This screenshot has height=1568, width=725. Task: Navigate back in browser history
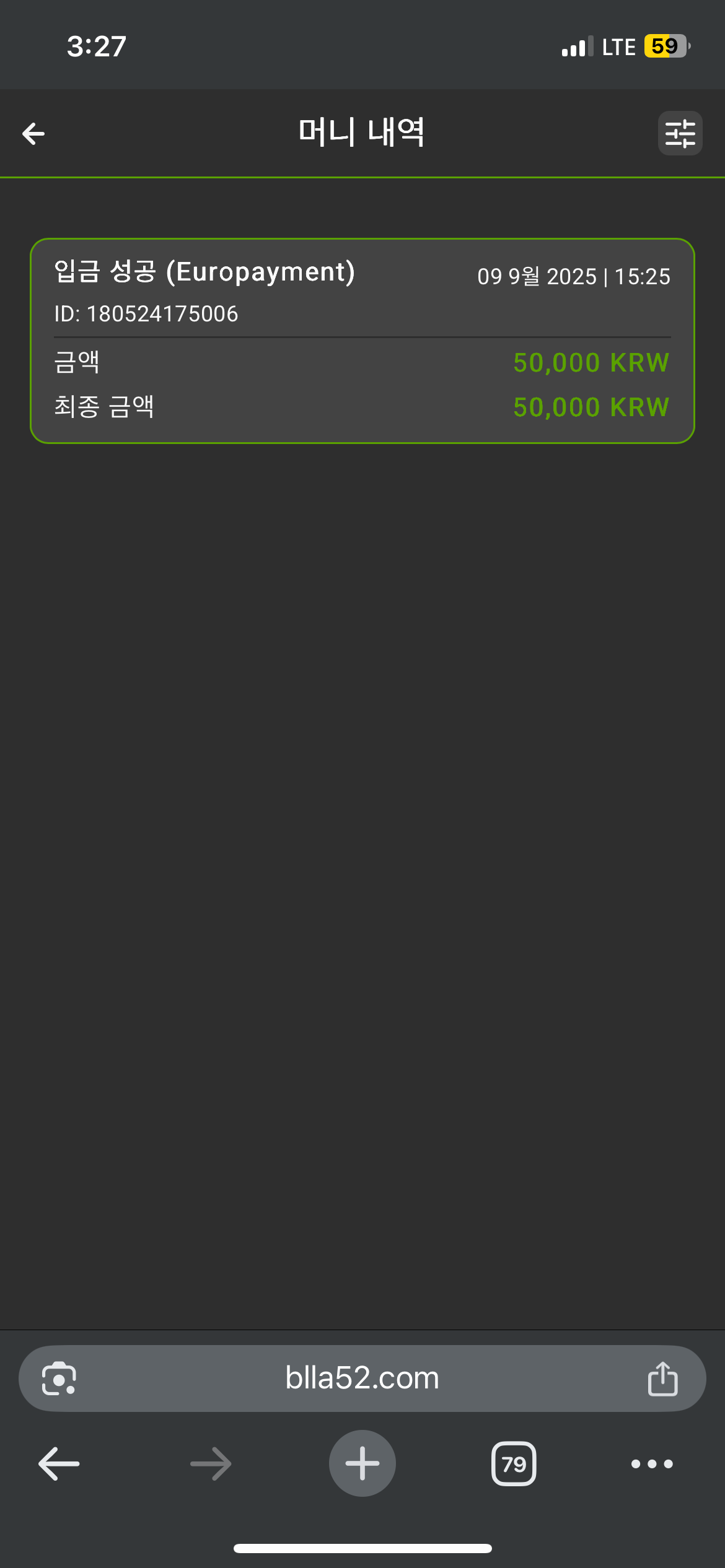coord(59,1464)
